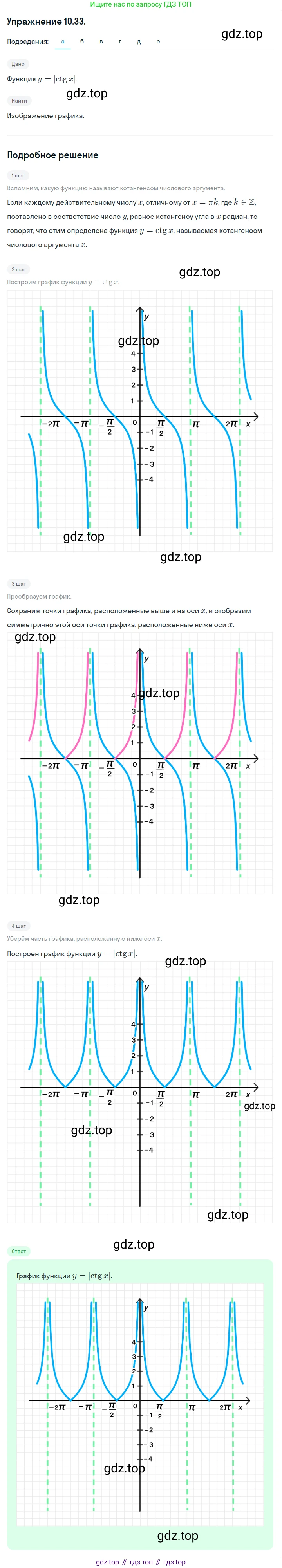Go to subtask «е»

[x=158, y=42]
